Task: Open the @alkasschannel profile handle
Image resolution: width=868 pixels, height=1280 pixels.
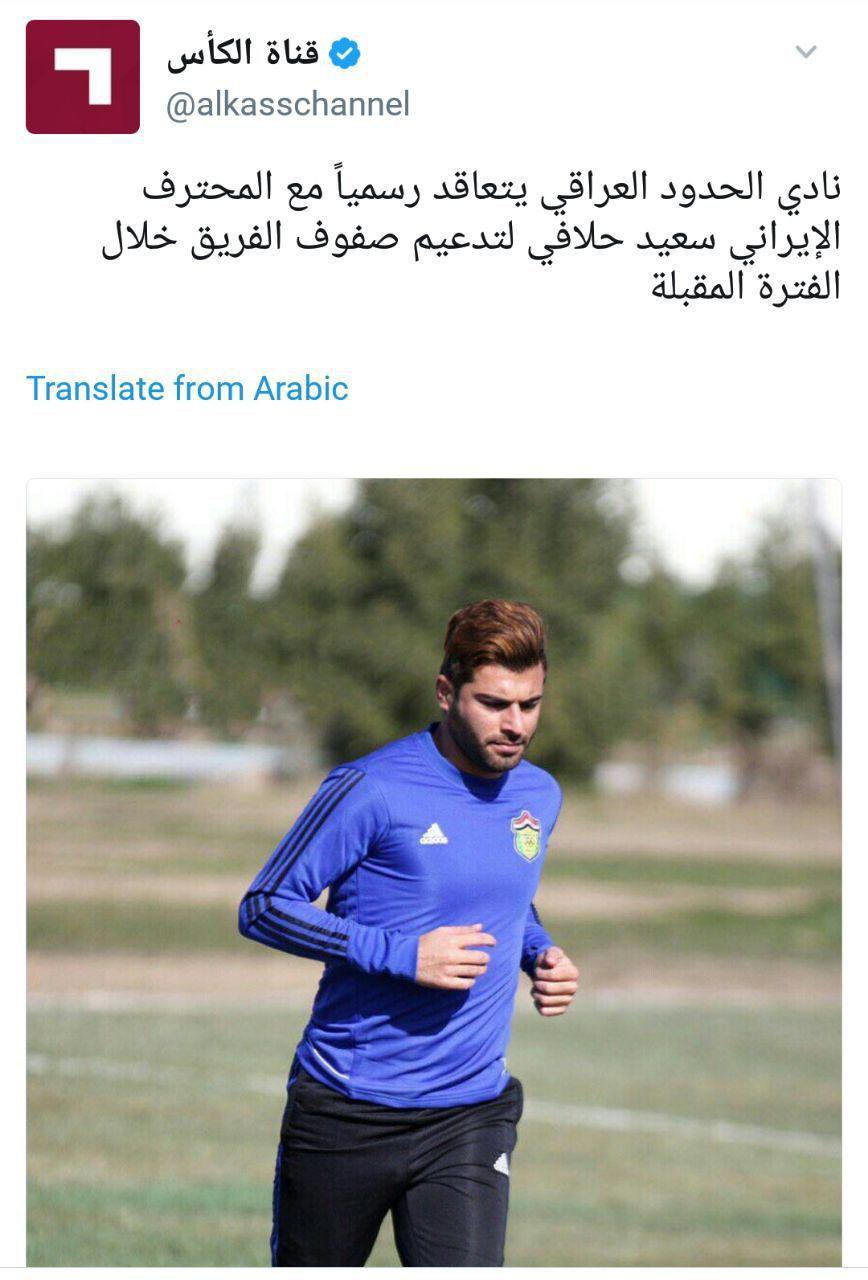Action: click(x=288, y=104)
